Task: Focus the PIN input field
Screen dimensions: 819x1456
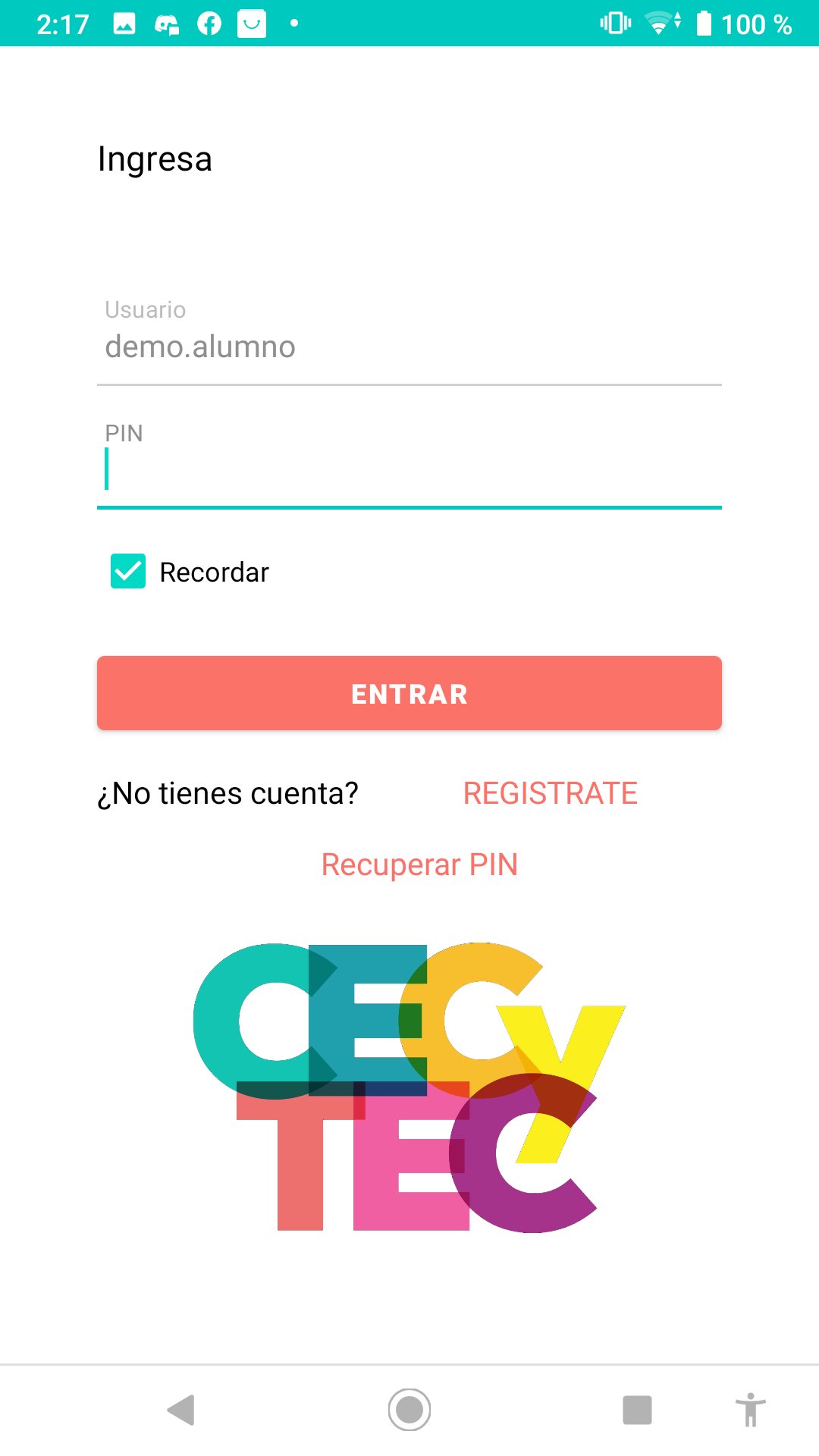Action: pos(409,470)
